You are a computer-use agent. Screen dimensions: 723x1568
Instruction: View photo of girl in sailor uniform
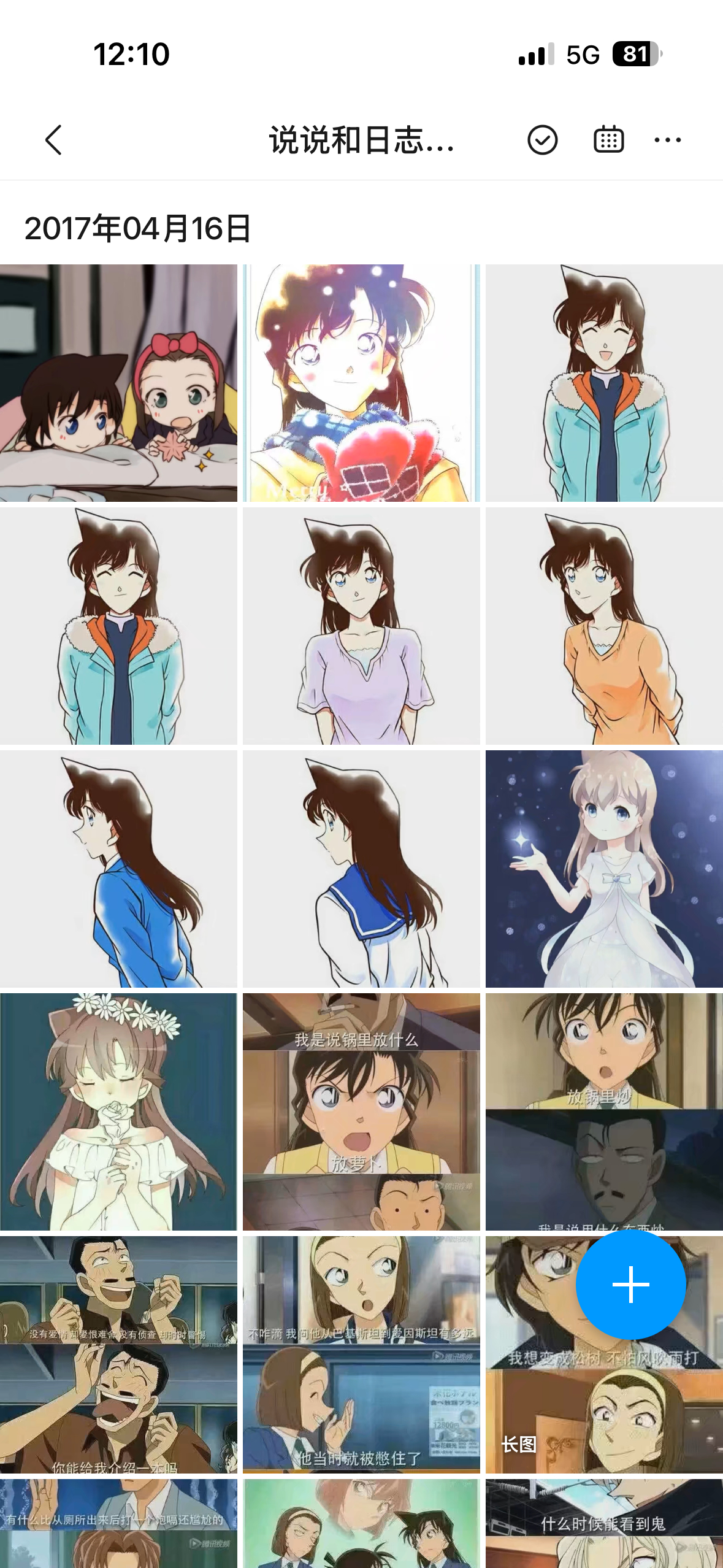pos(361,869)
